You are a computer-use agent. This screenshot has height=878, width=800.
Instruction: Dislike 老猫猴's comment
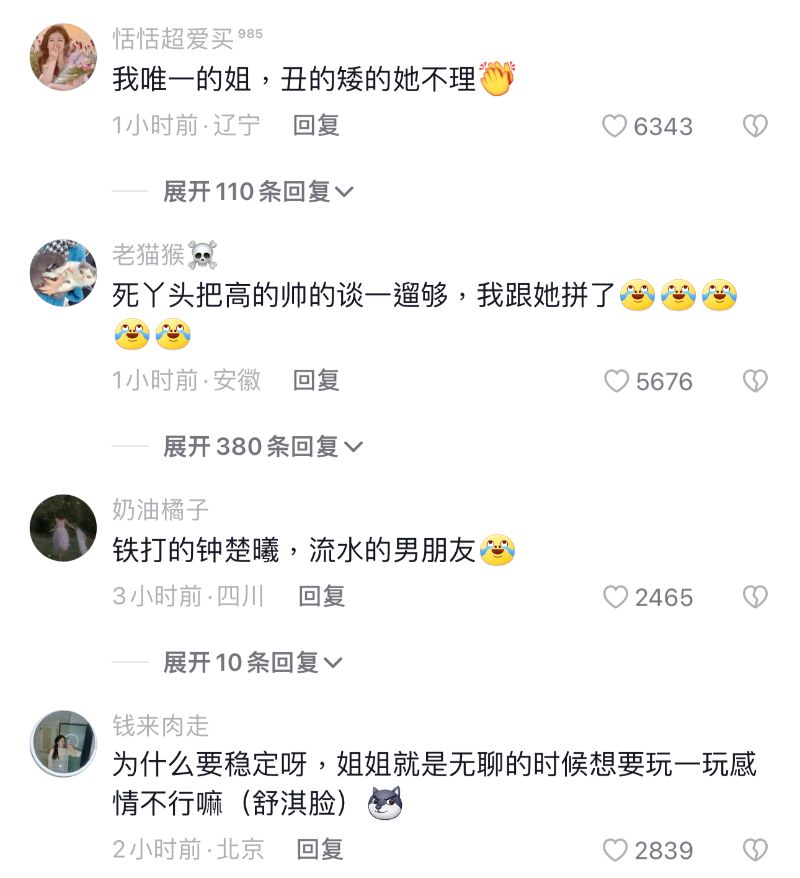point(755,381)
